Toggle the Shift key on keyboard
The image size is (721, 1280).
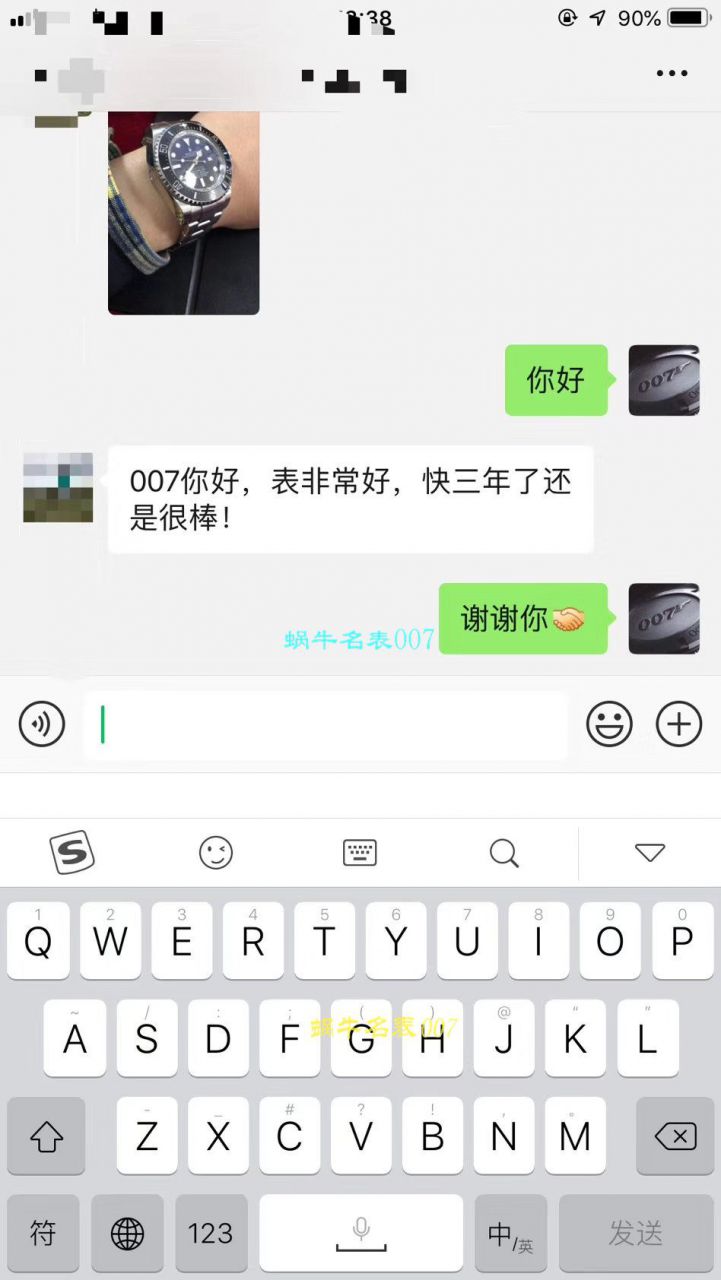point(46,1136)
